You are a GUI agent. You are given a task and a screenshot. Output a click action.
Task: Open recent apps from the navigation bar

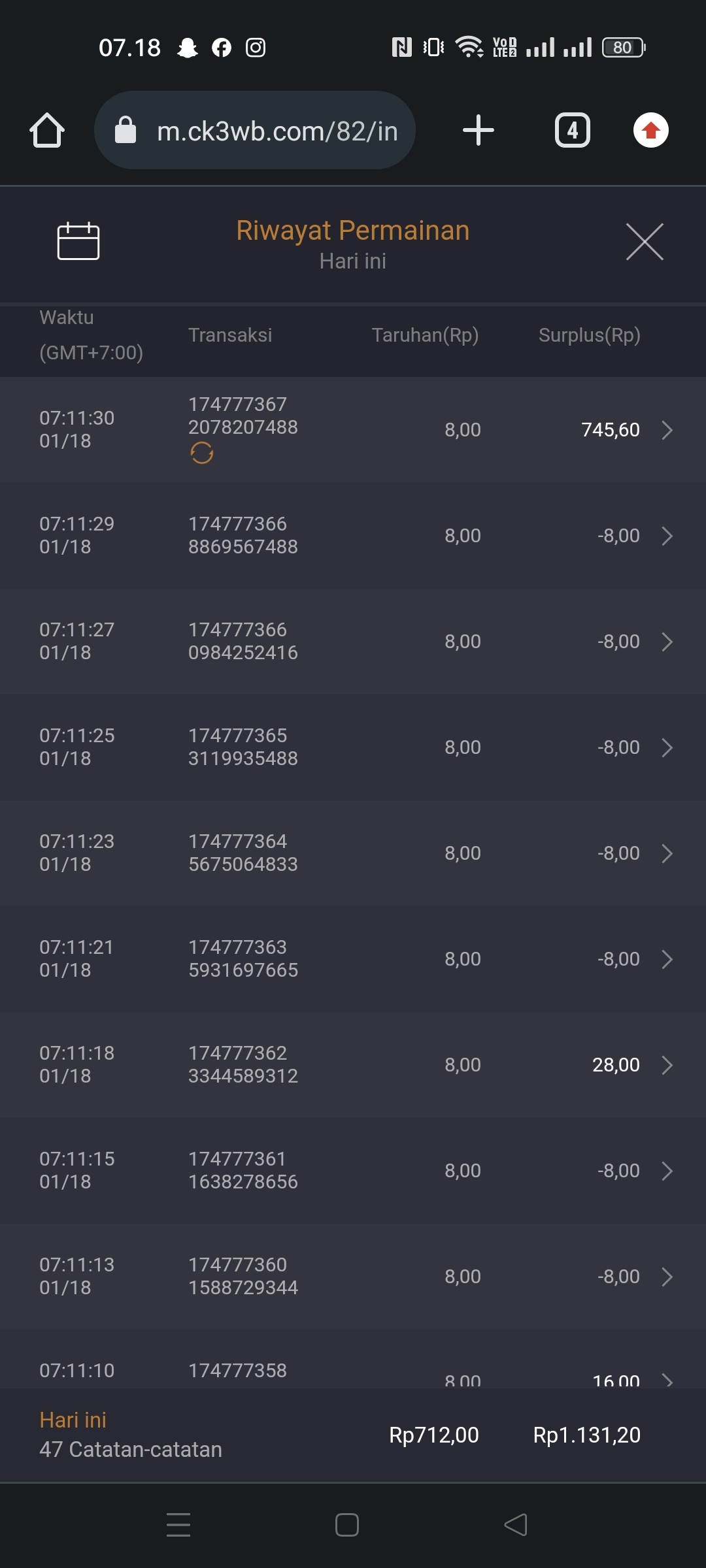point(178,1525)
